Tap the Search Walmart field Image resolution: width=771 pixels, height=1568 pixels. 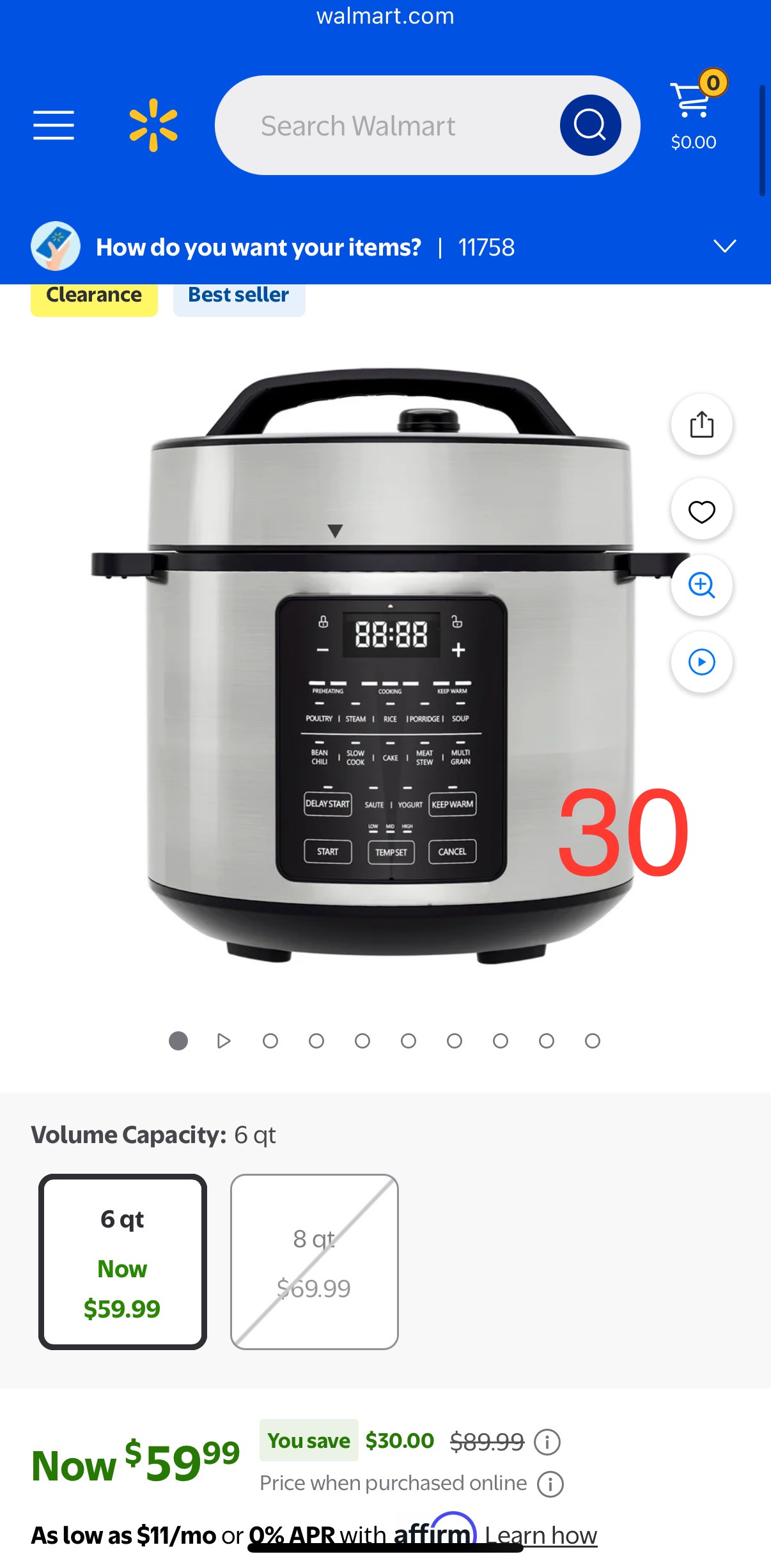(384, 125)
